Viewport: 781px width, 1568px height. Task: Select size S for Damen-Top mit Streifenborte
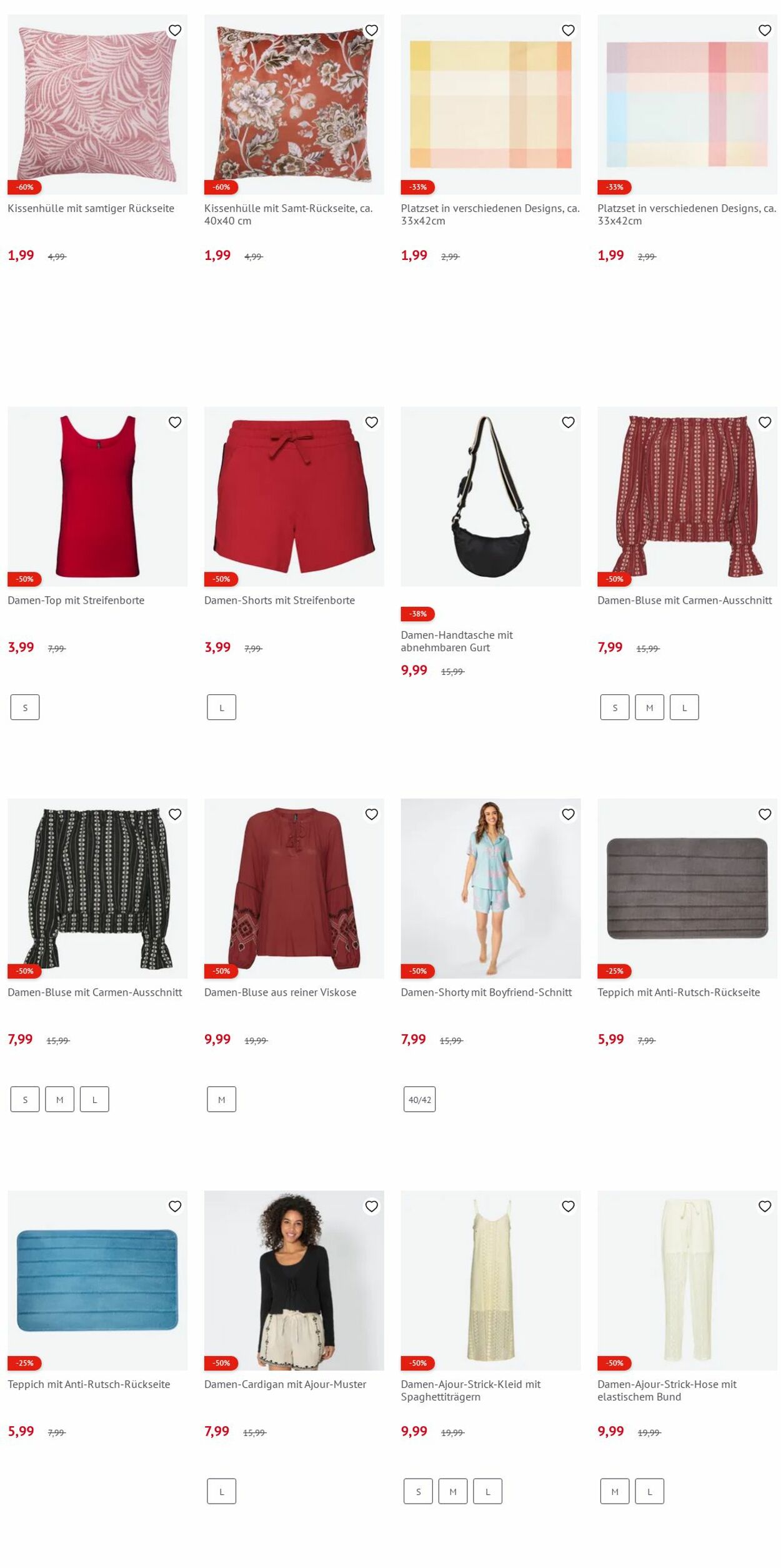tap(25, 707)
